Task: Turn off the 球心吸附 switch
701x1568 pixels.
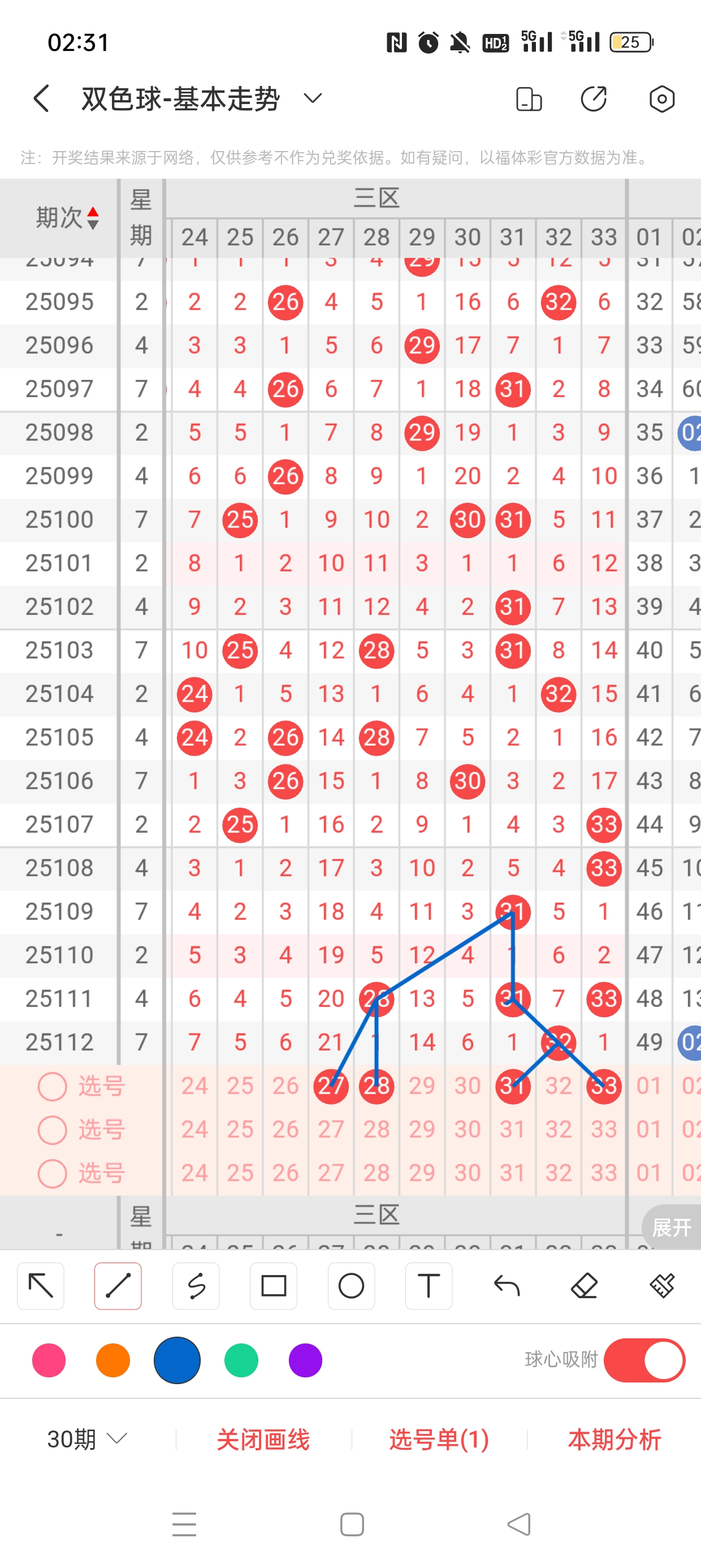Action: click(644, 1360)
